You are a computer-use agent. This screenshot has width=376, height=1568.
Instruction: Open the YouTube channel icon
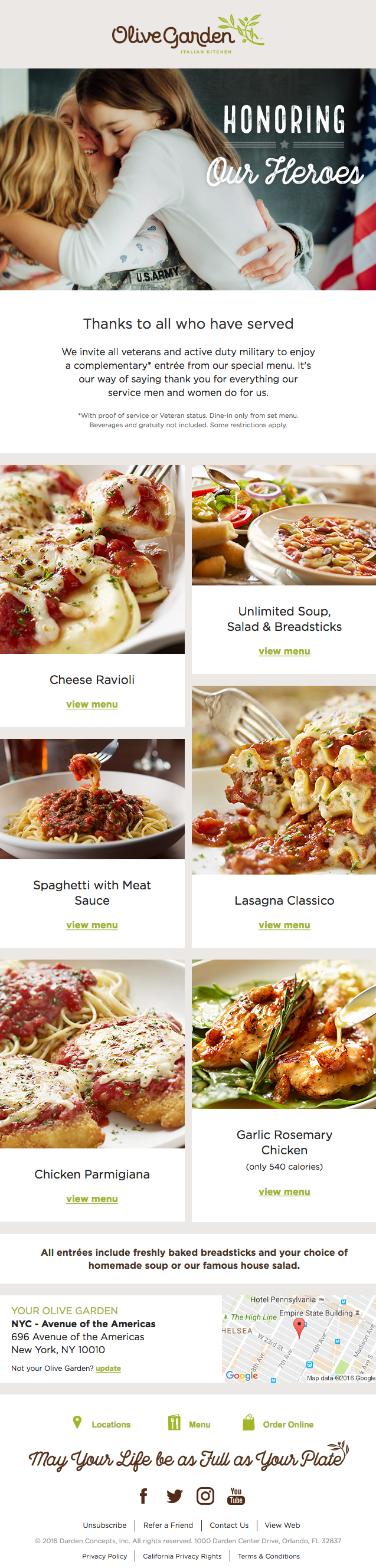tap(236, 1495)
